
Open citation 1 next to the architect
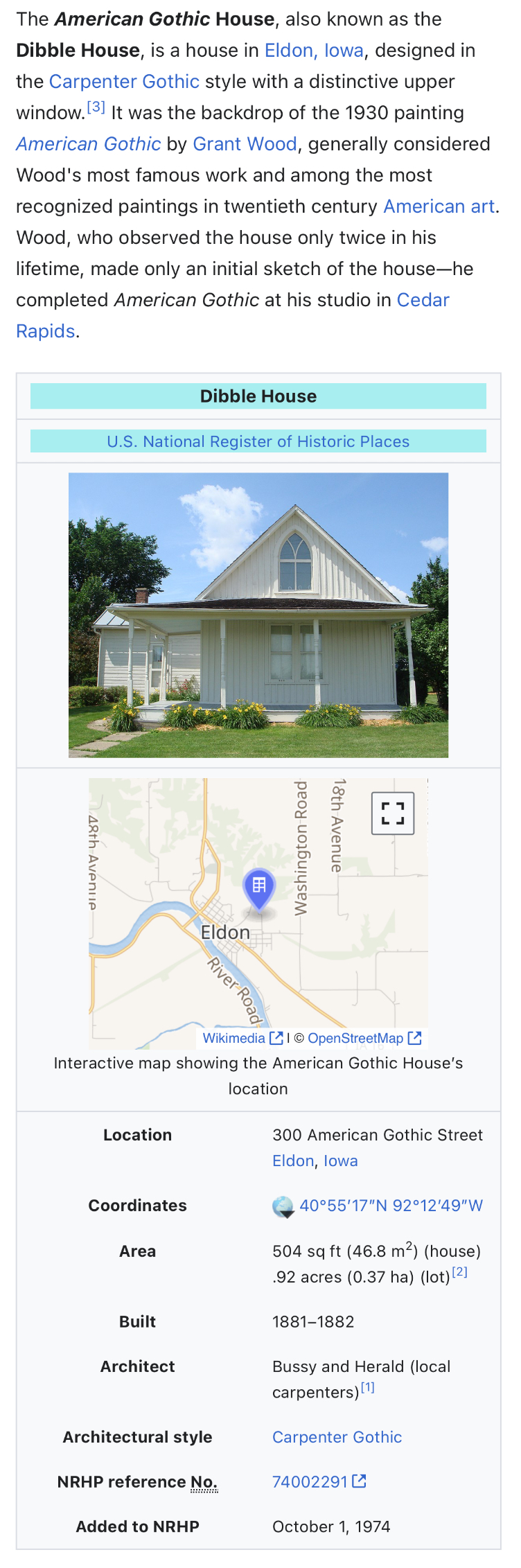[367, 1387]
